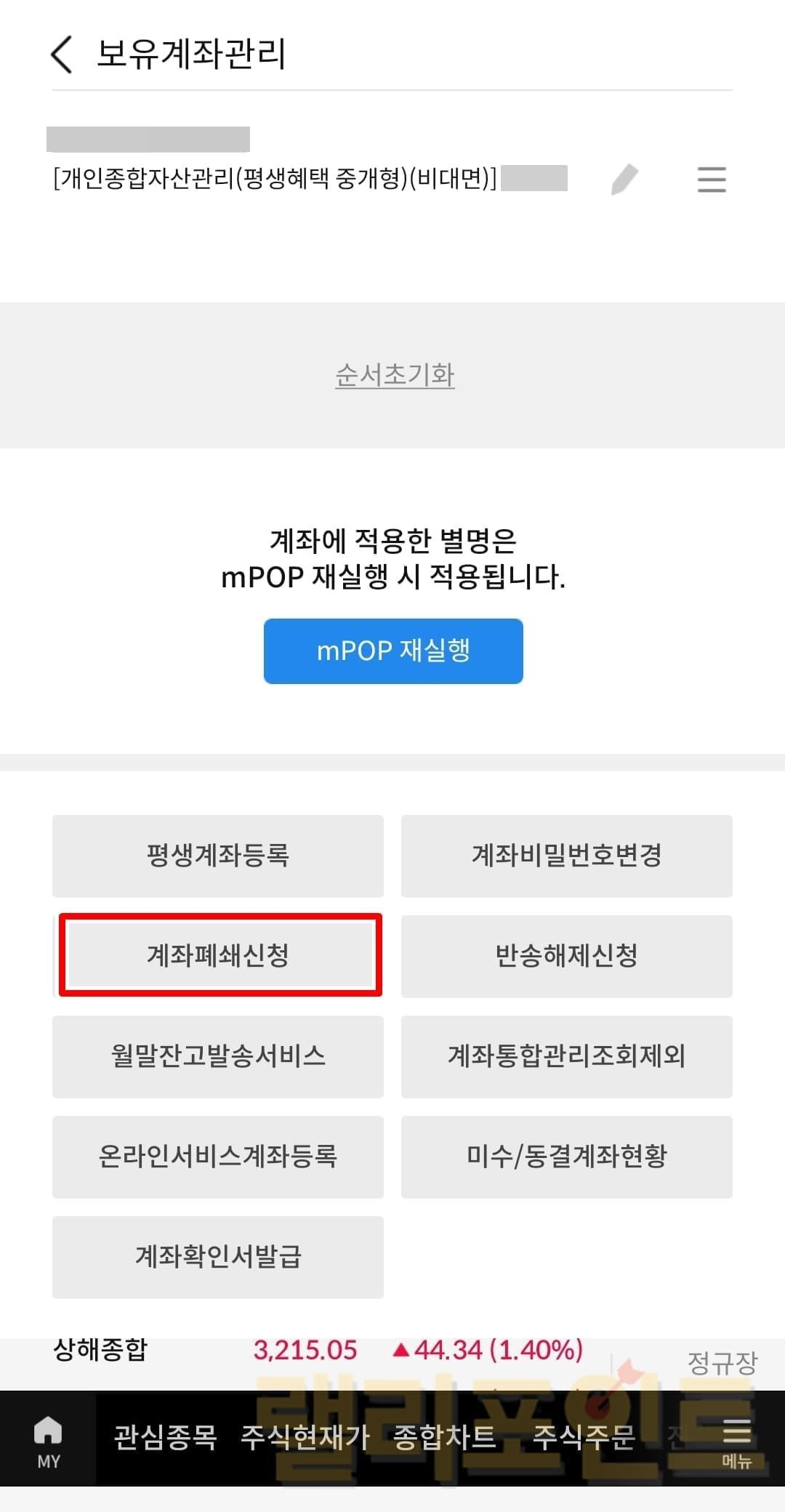Edit account nickname with pencil icon
This screenshot has width=785, height=1512.
tap(624, 180)
